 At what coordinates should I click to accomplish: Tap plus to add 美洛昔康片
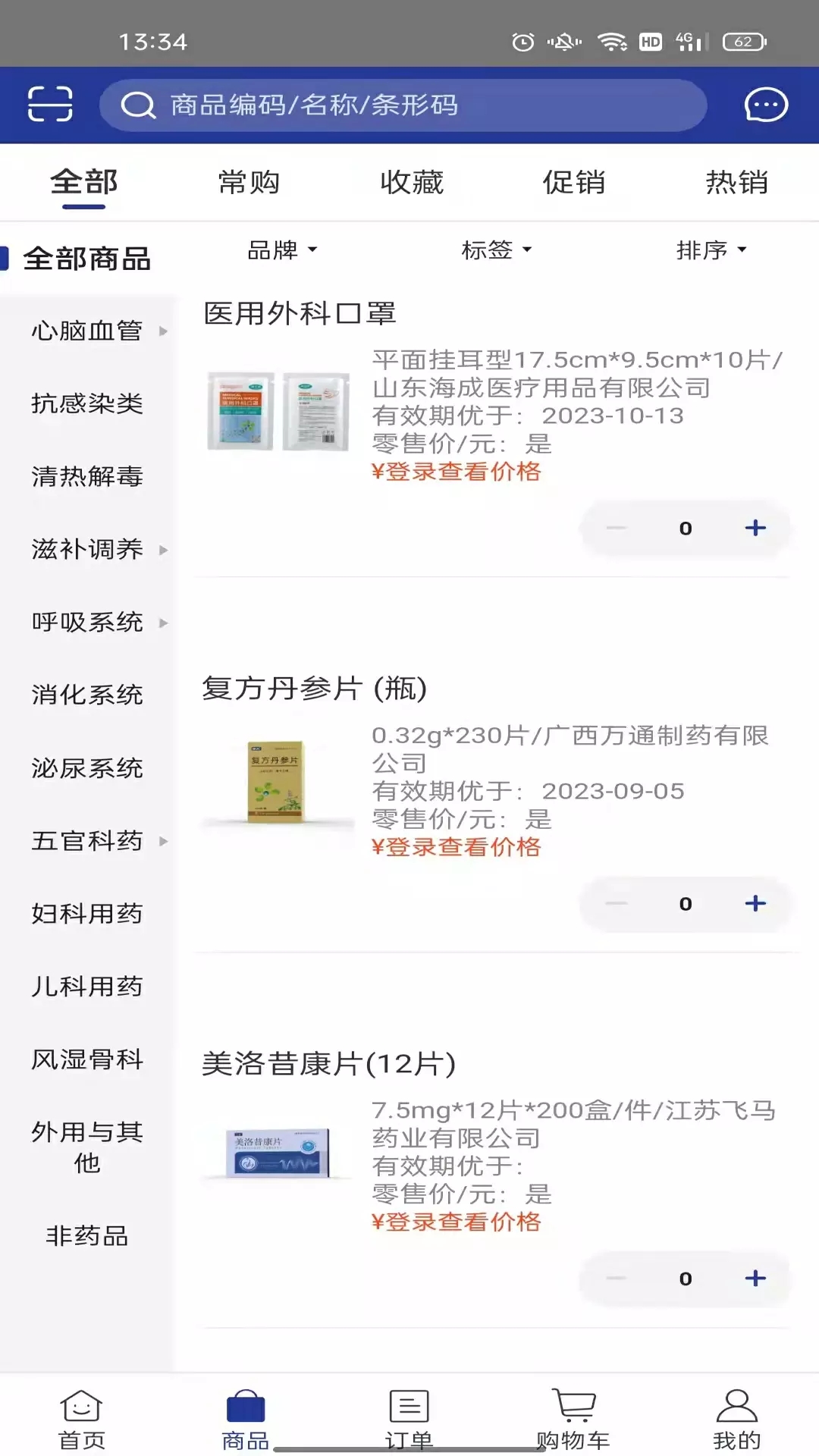tap(755, 1279)
